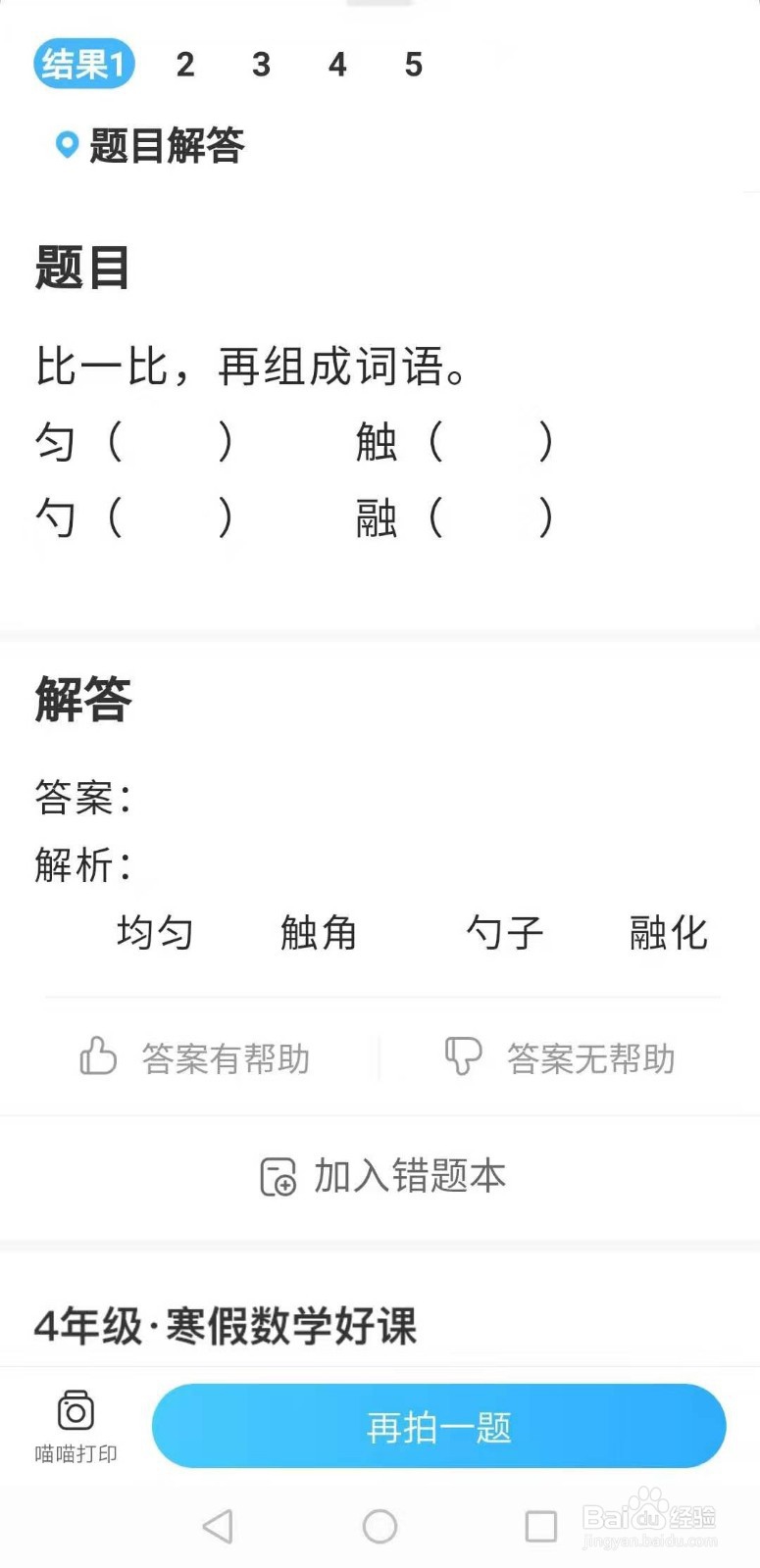Select the highlighted 结果1 tab
The image size is (760, 1568).
click(x=83, y=63)
